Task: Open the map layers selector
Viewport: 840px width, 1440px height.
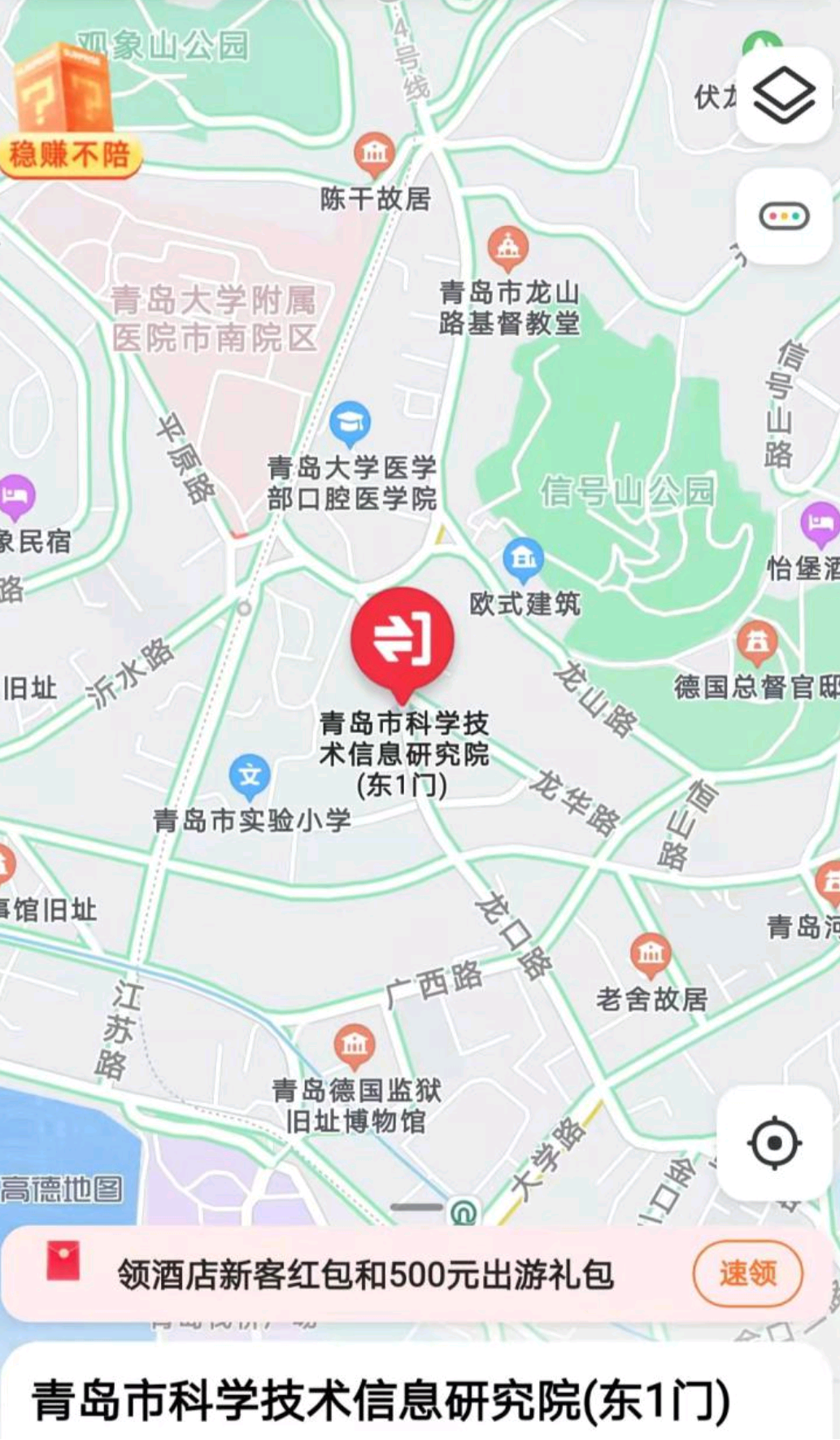Action: click(x=784, y=95)
